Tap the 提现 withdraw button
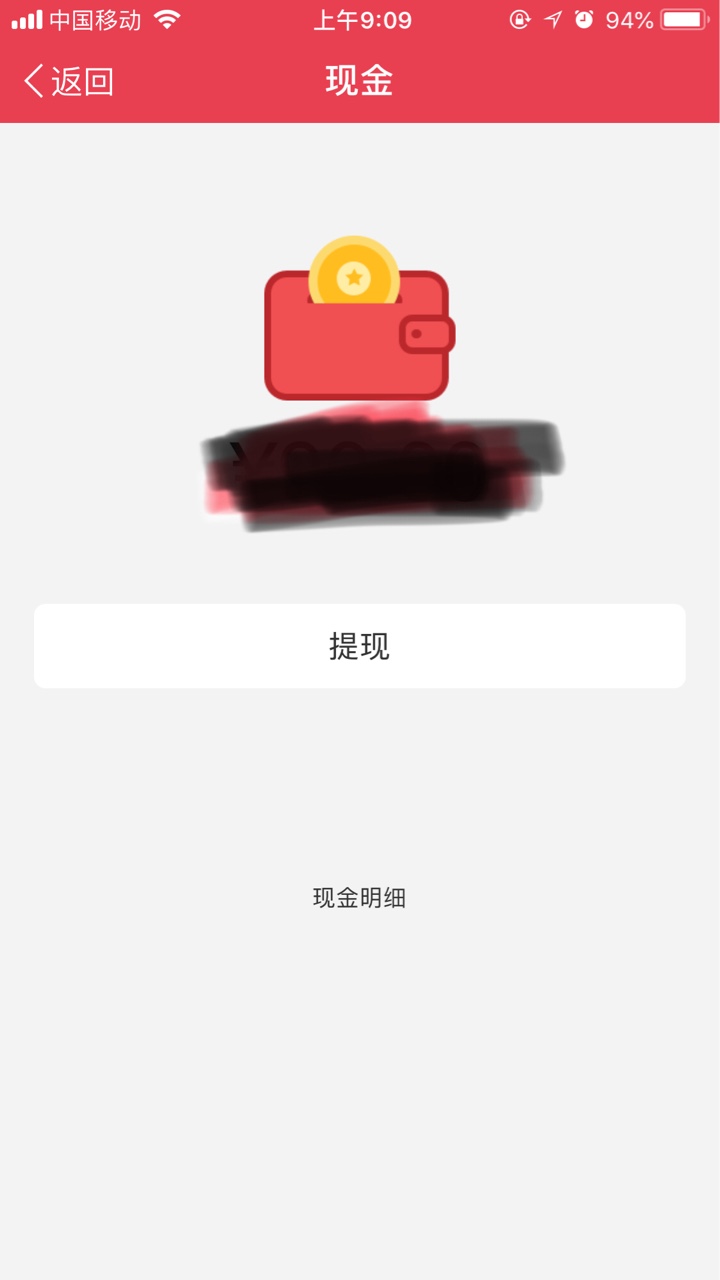 (x=360, y=646)
